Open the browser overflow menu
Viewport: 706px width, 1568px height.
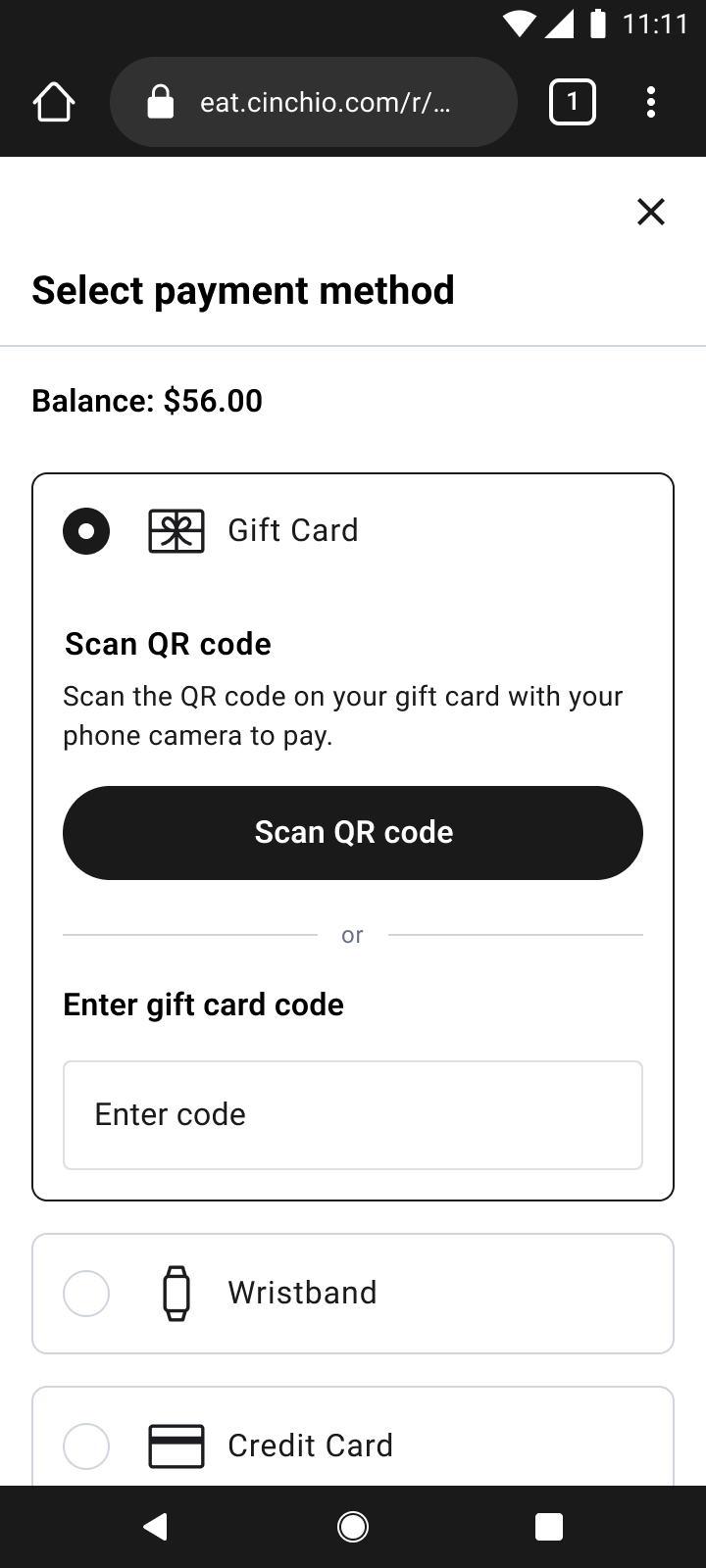[x=651, y=102]
